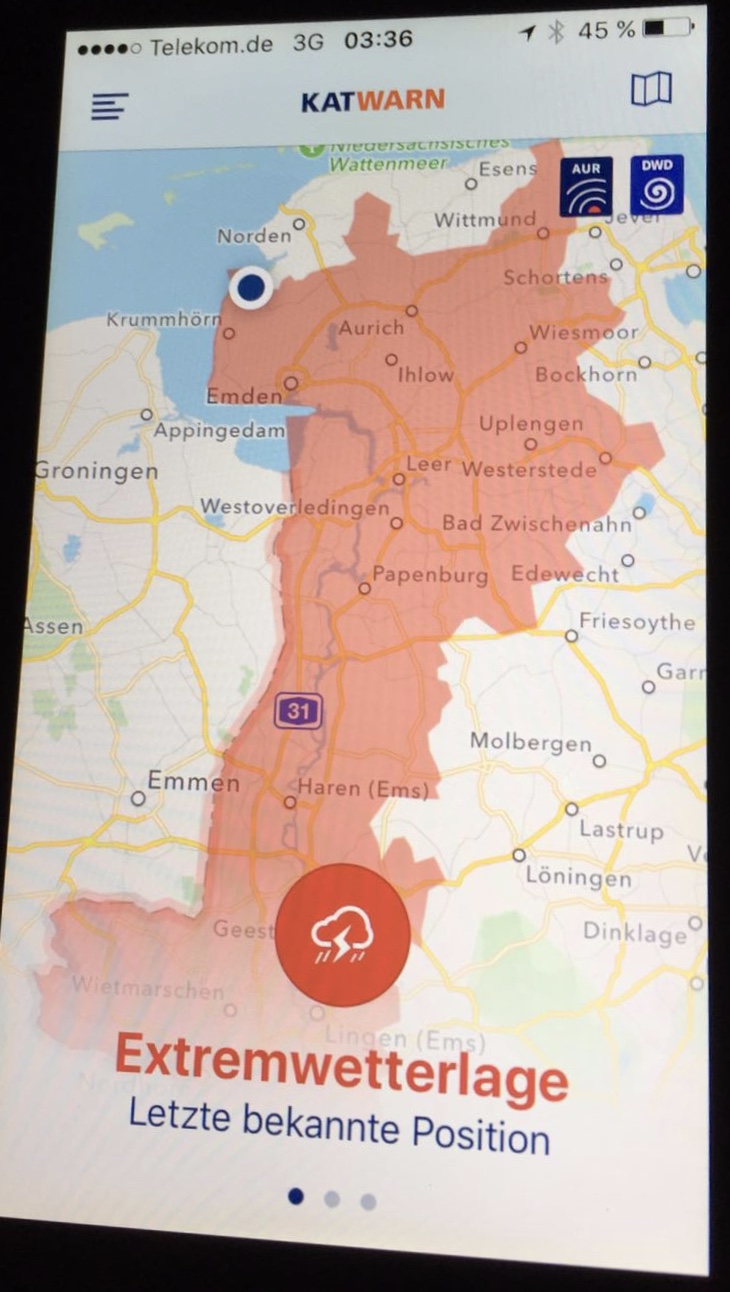Jump to the third page dot
This screenshot has height=1292, width=730.
[368, 1201]
